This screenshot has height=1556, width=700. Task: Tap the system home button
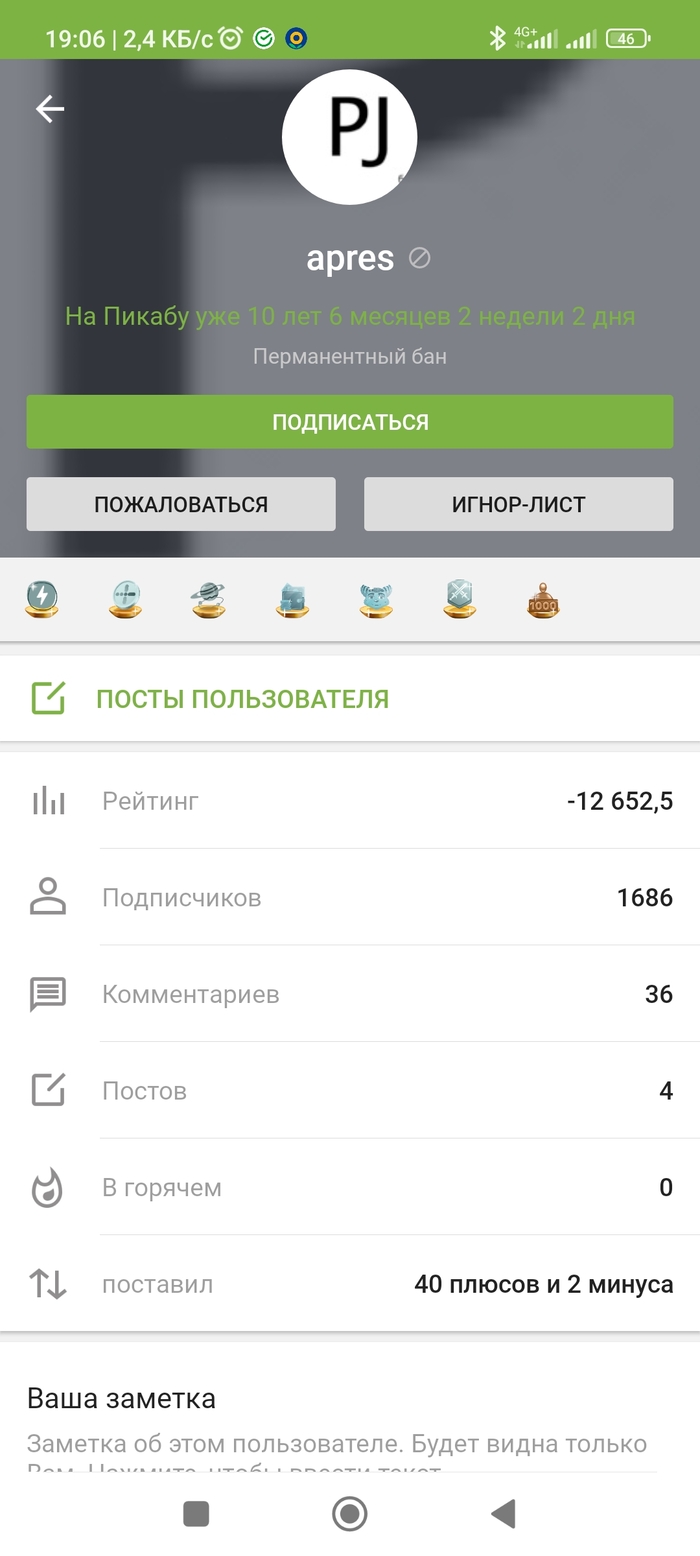pyautogui.click(x=350, y=1514)
